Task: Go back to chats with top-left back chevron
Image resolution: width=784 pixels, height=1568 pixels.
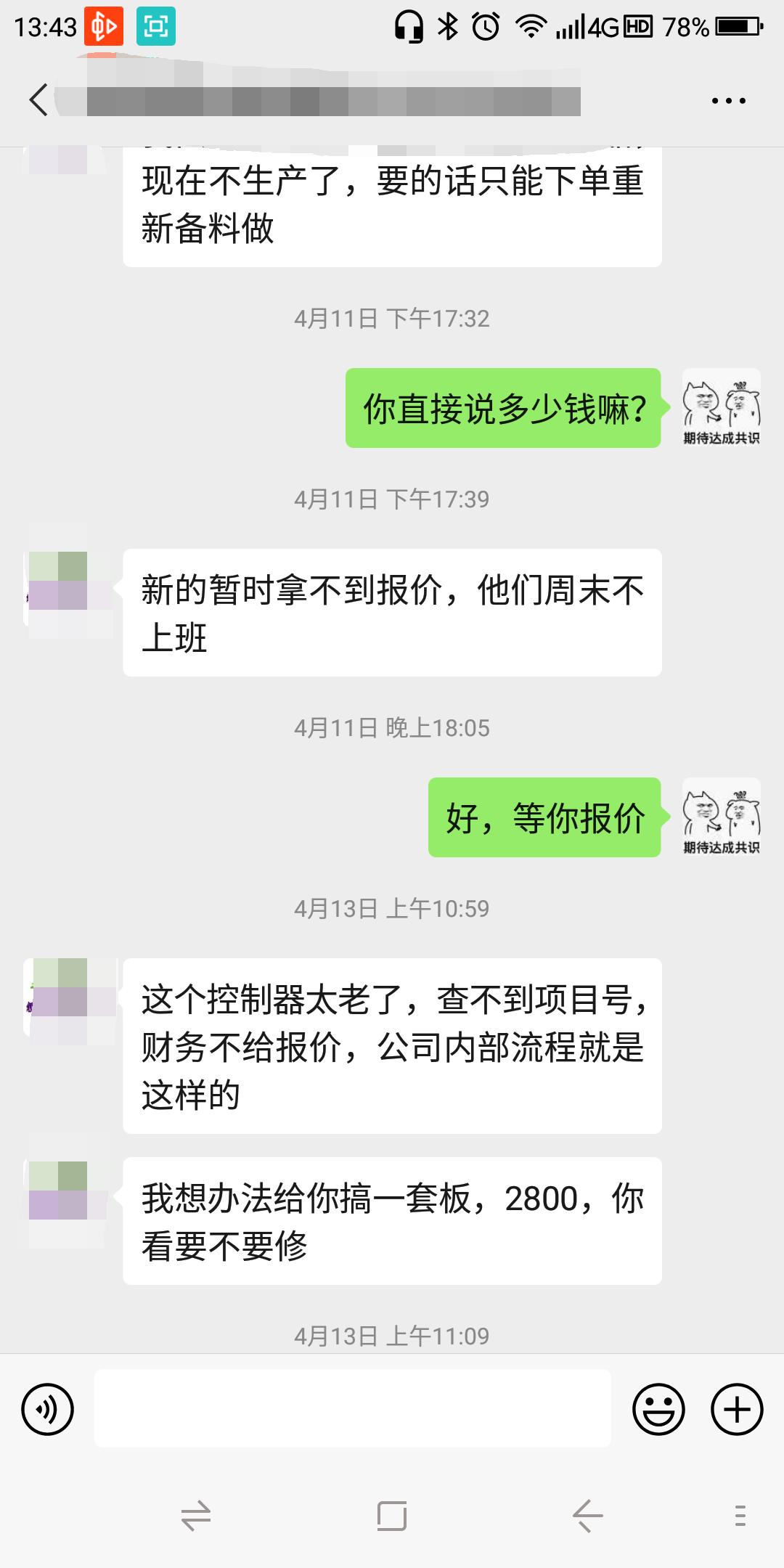Action: [x=38, y=100]
